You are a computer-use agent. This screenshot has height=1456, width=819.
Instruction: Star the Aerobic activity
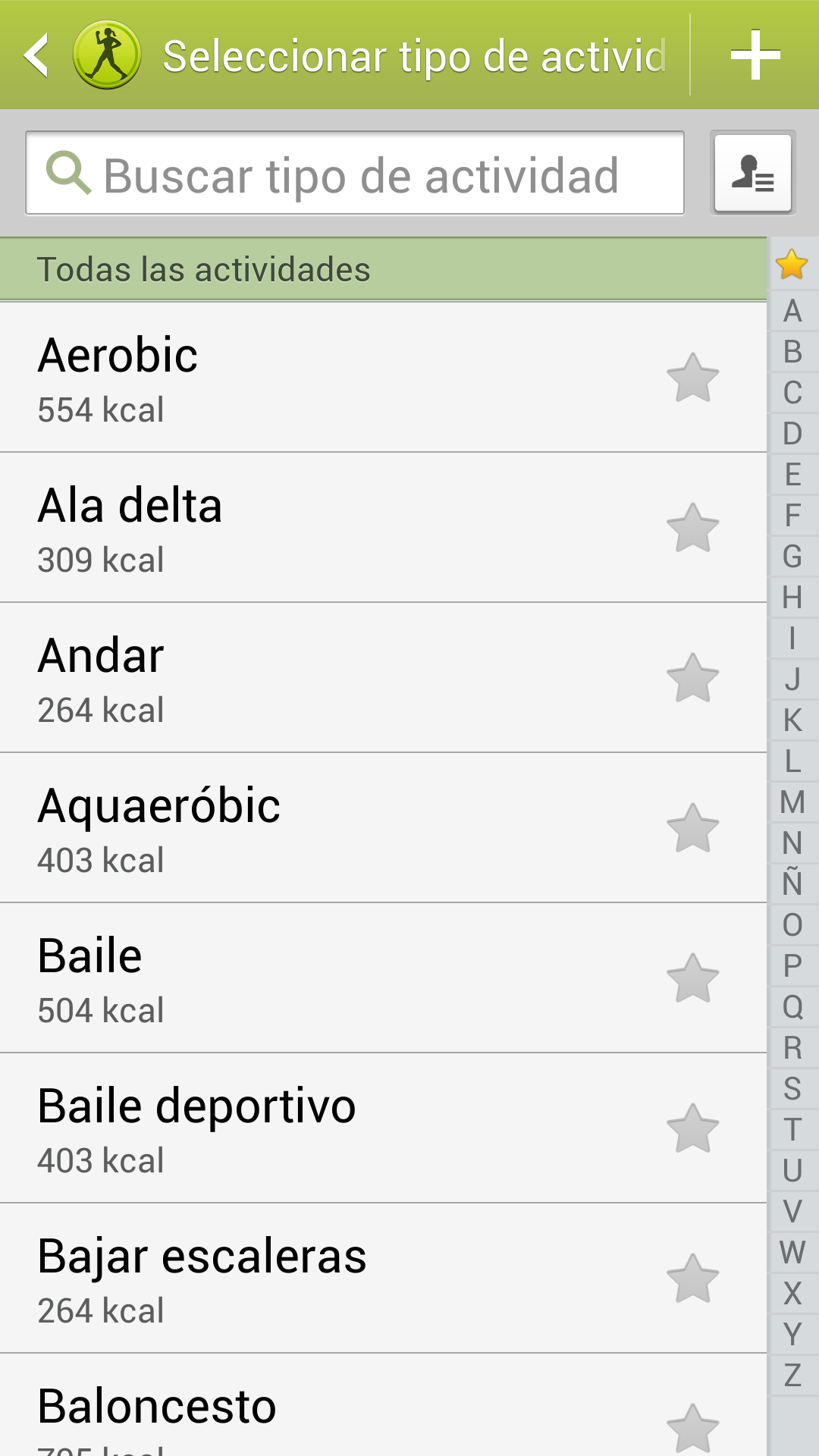pos(692,378)
